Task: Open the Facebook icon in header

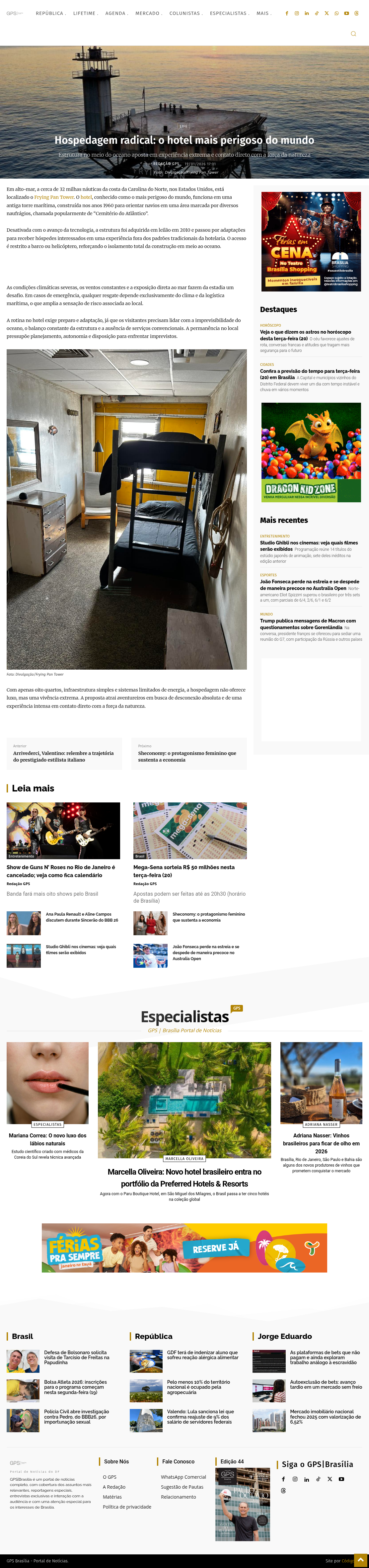Action: tap(287, 13)
